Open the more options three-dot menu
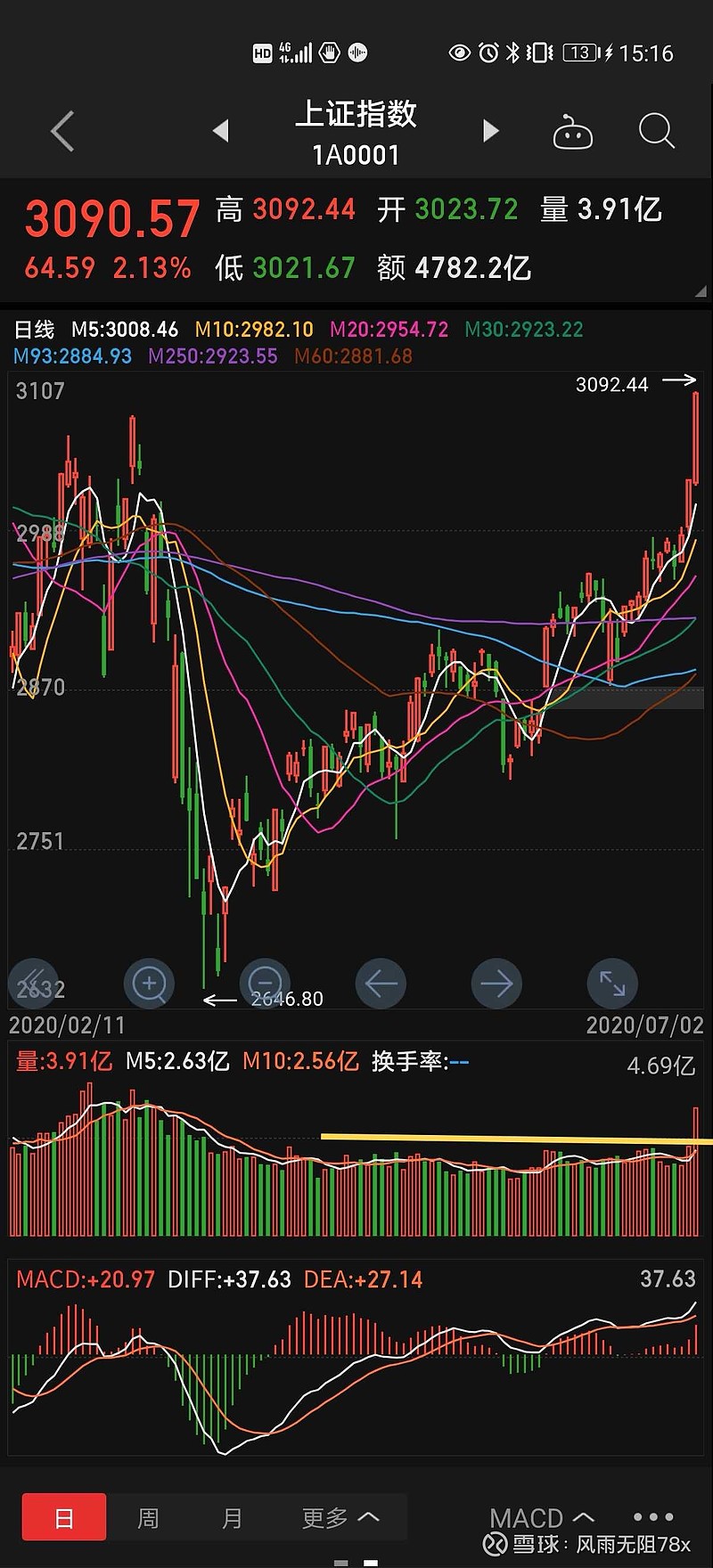 [x=652, y=1516]
